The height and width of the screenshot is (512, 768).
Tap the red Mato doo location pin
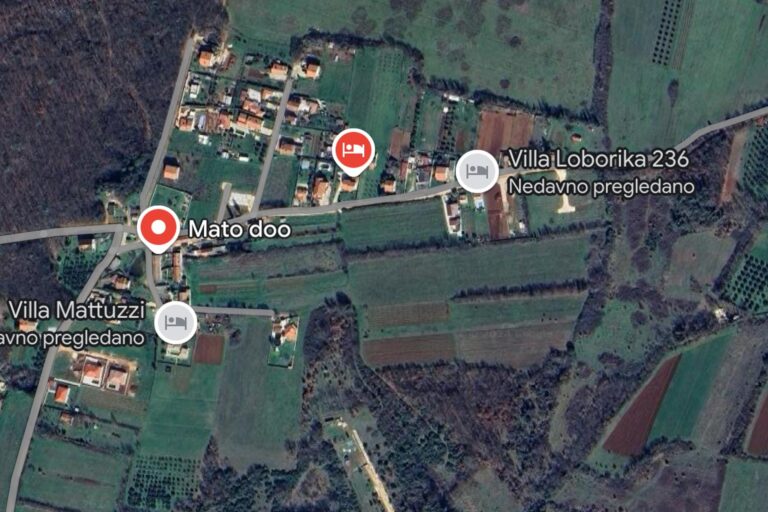157,227
